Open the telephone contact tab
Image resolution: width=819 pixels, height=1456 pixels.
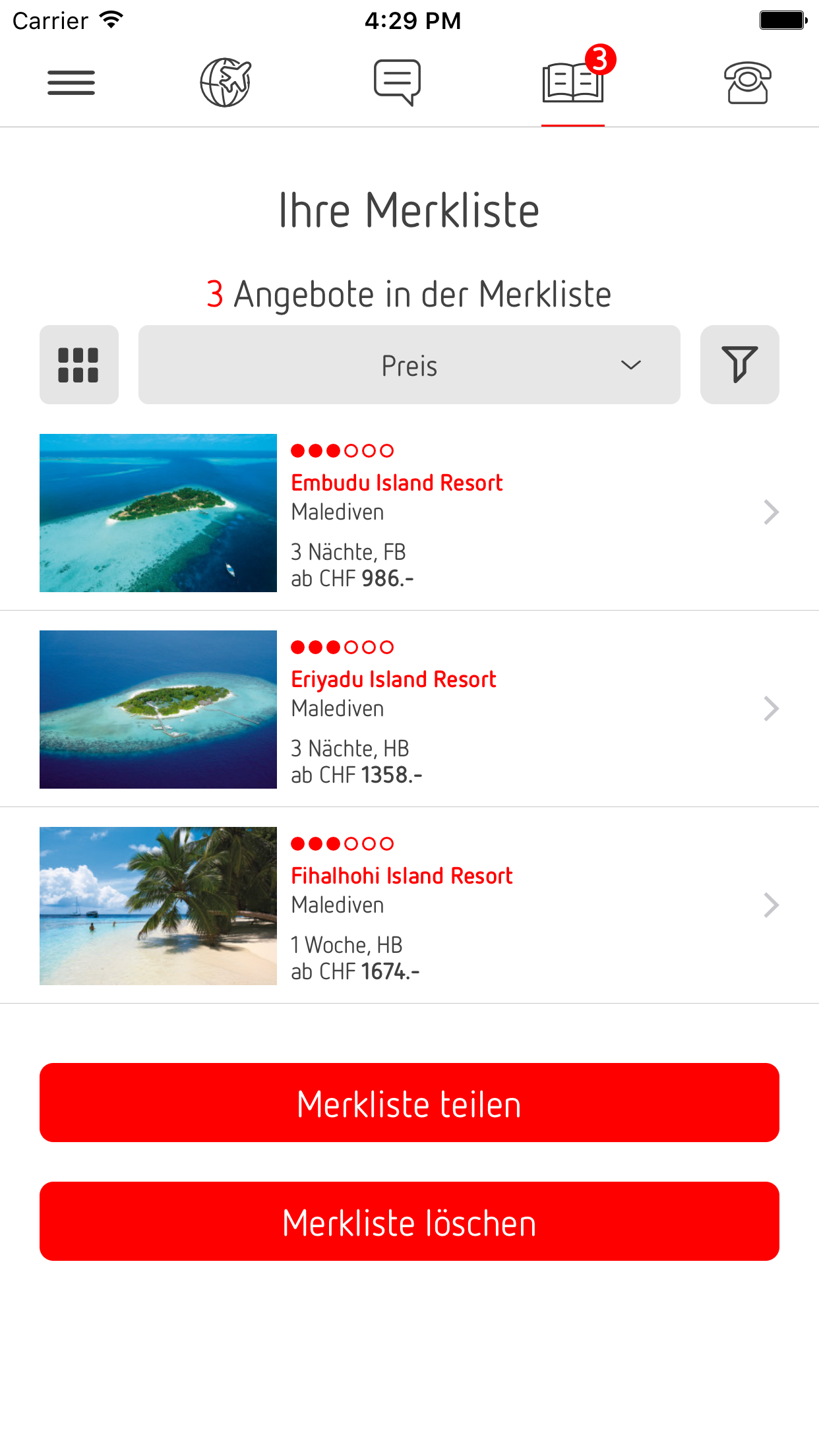(x=747, y=83)
